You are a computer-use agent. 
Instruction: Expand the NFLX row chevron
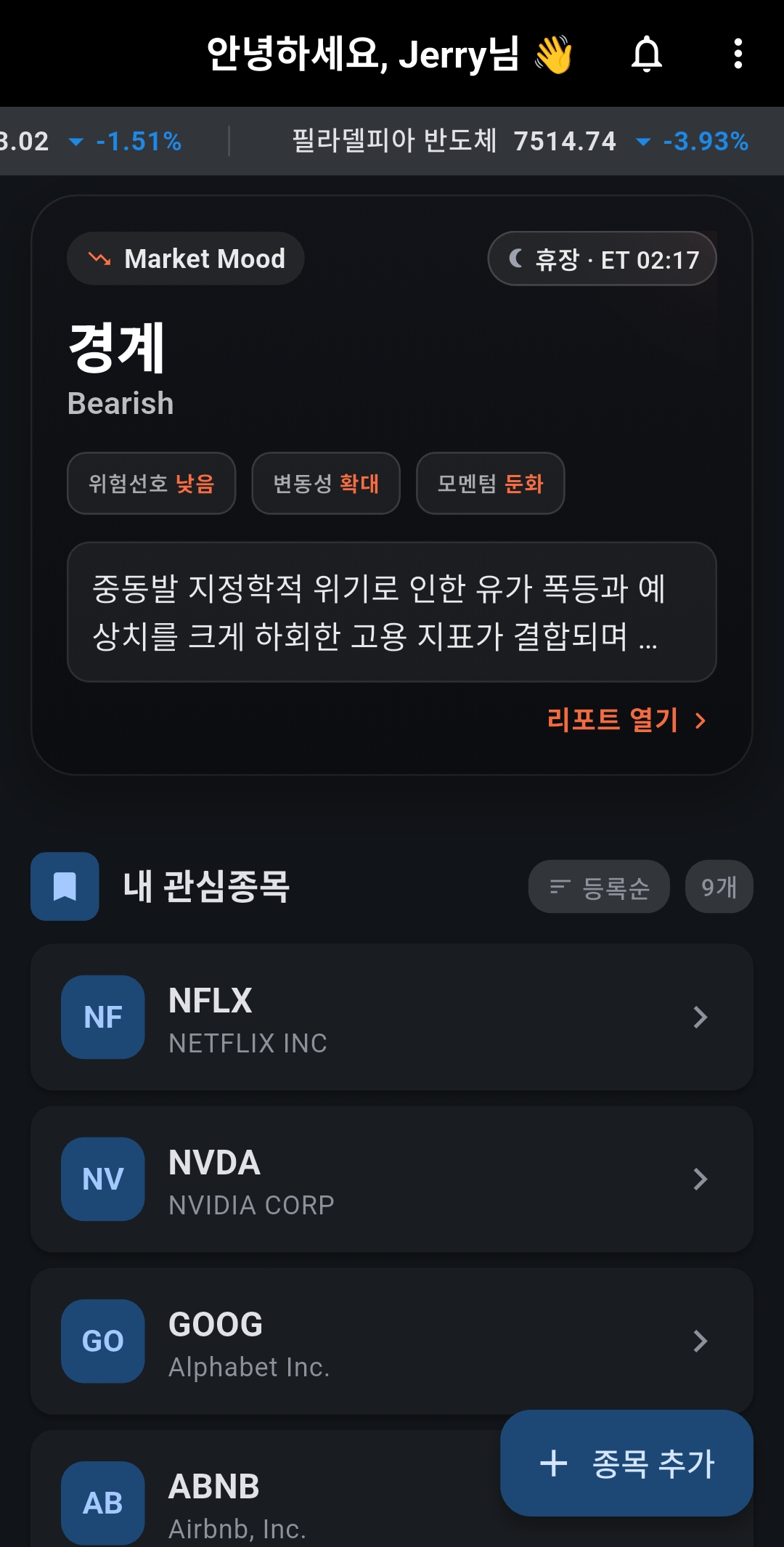[699, 1017]
